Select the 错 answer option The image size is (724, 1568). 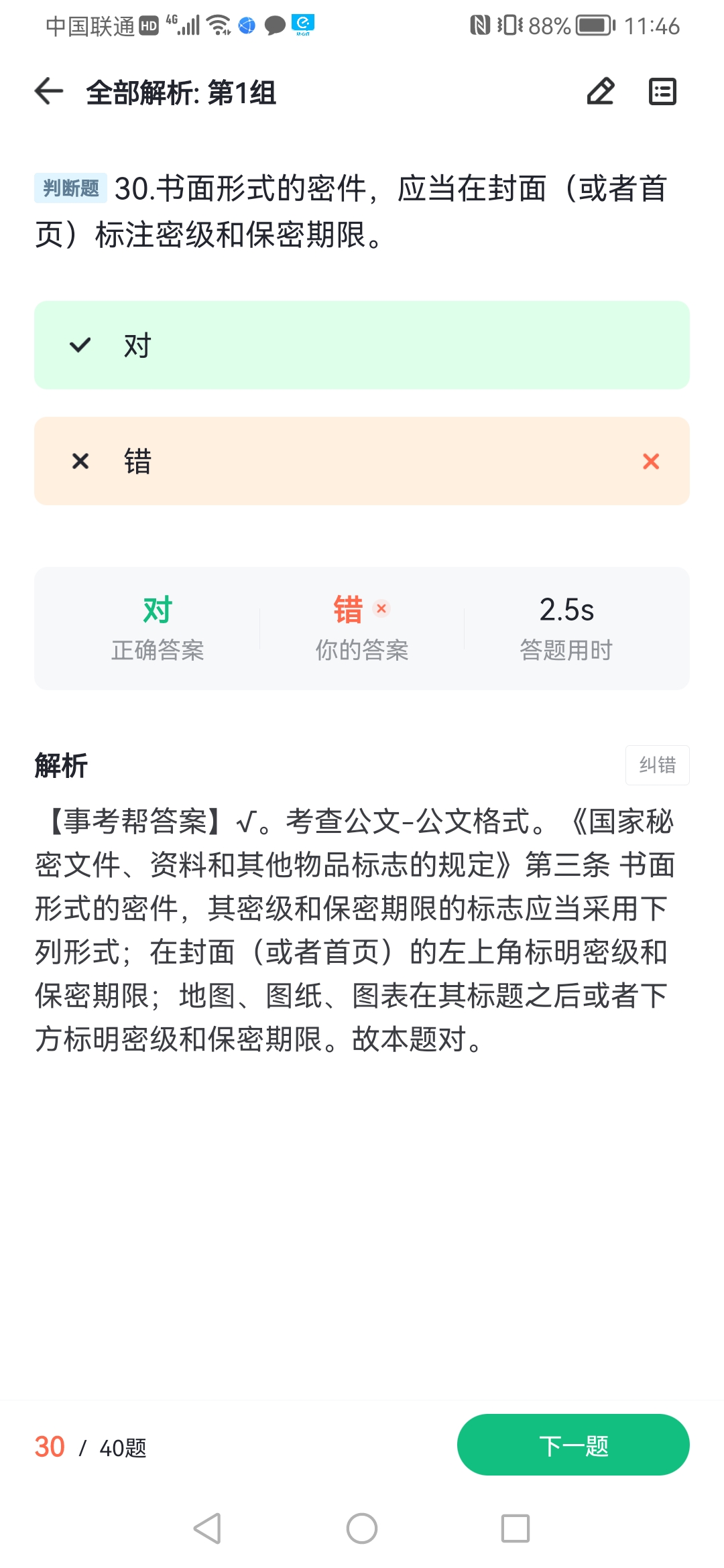tap(362, 461)
